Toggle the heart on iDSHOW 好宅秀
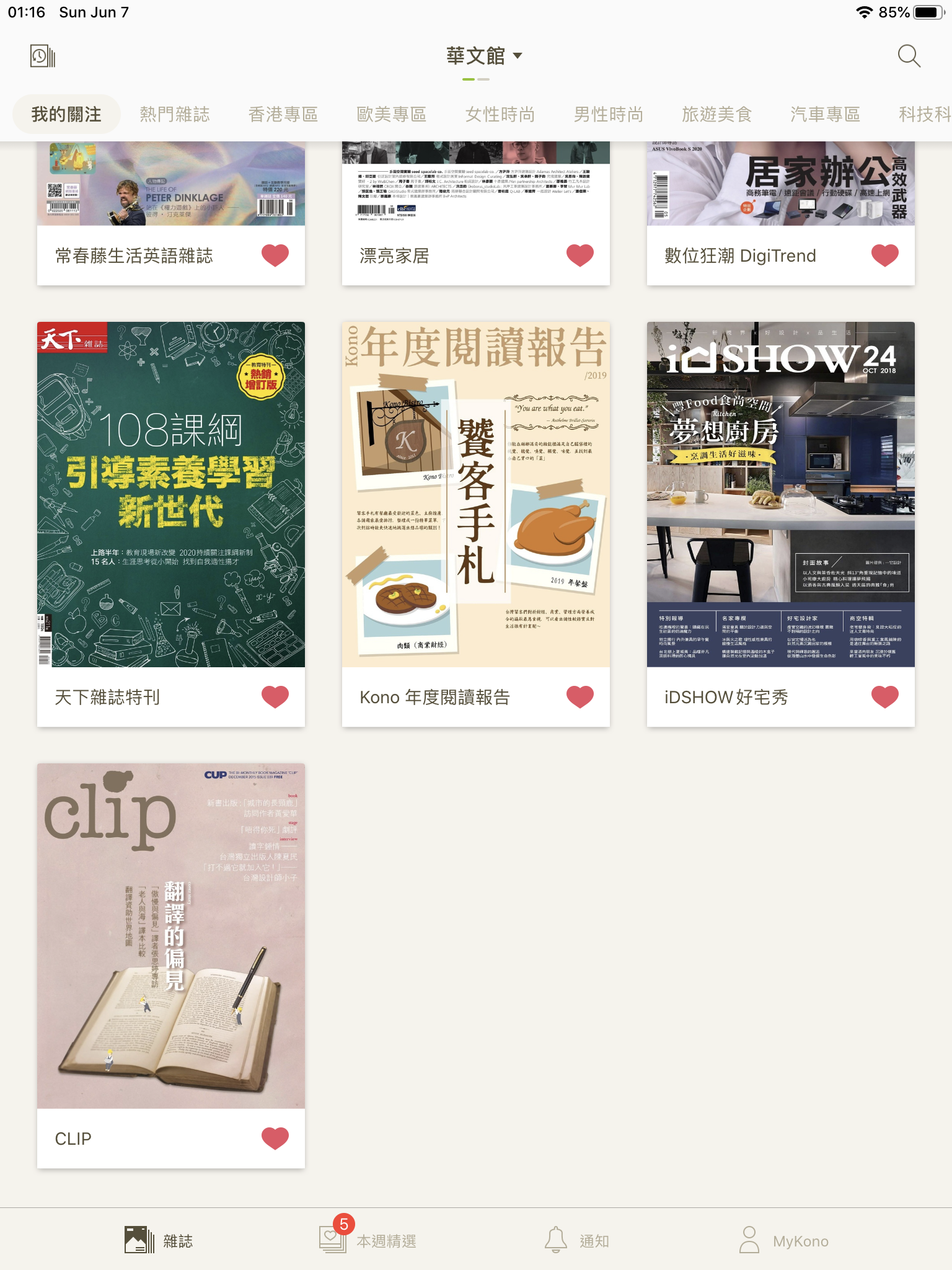952x1270 pixels. point(885,696)
